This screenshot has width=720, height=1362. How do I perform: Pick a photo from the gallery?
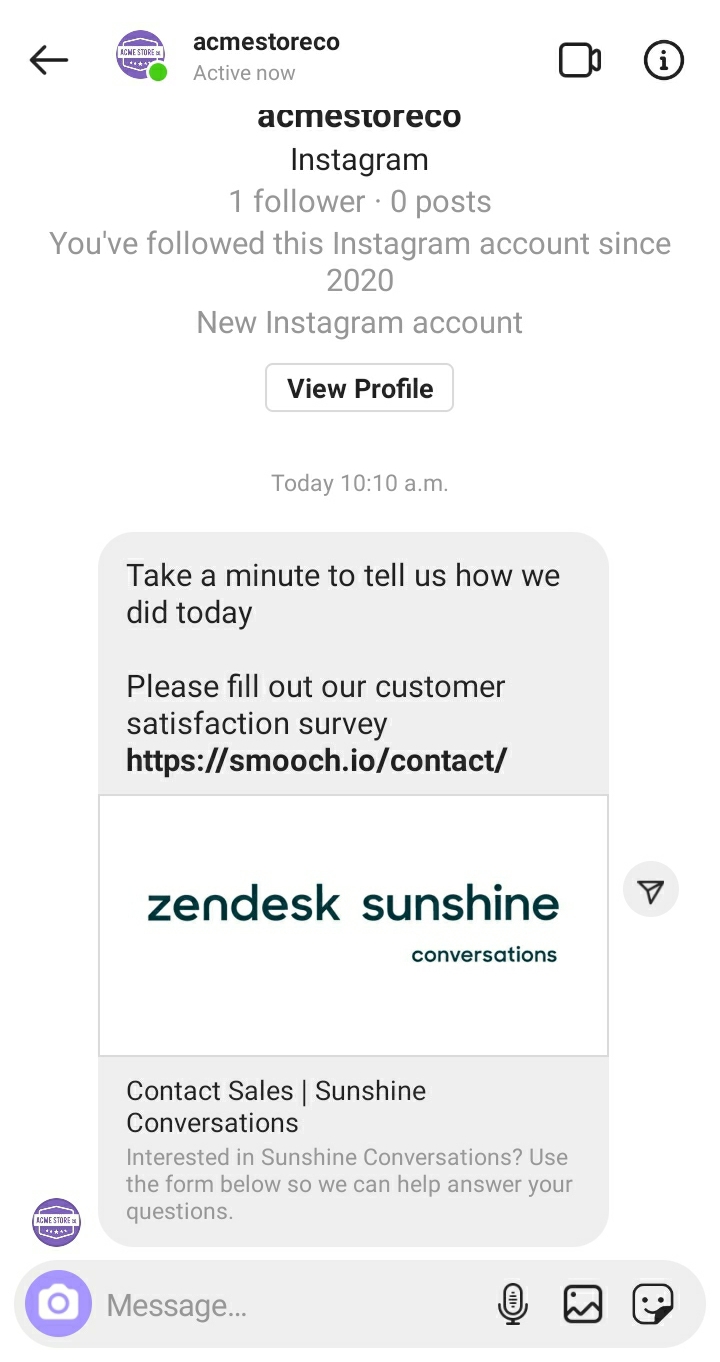pyautogui.click(x=582, y=1304)
